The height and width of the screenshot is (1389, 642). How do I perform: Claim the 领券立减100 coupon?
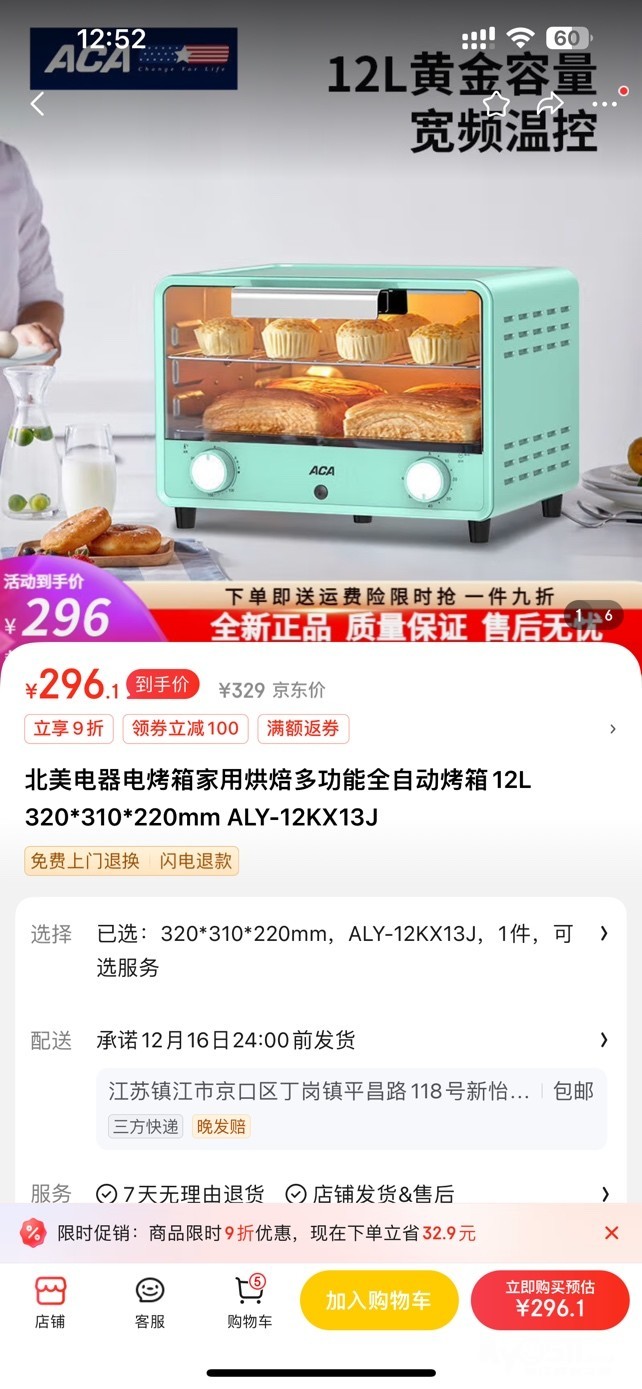click(186, 728)
